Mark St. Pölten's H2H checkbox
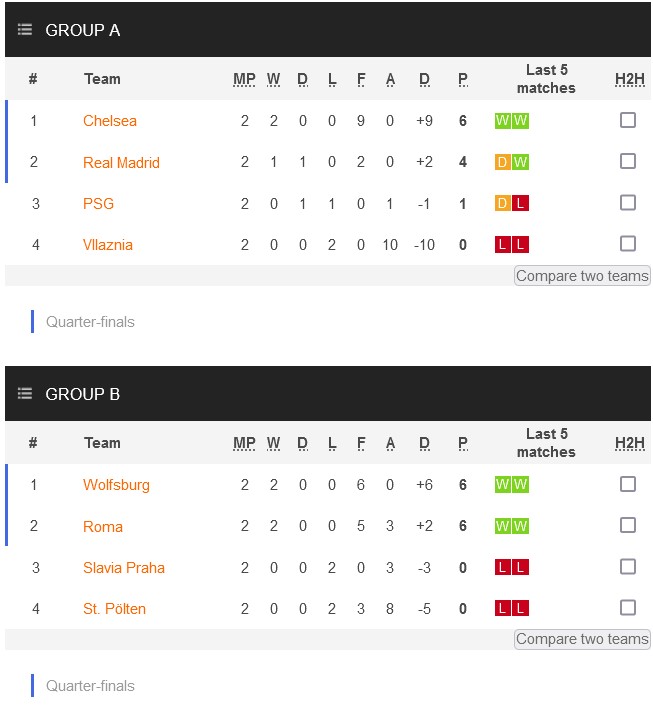The height and width of the screenshot is (726, 653). click(628, 607)
